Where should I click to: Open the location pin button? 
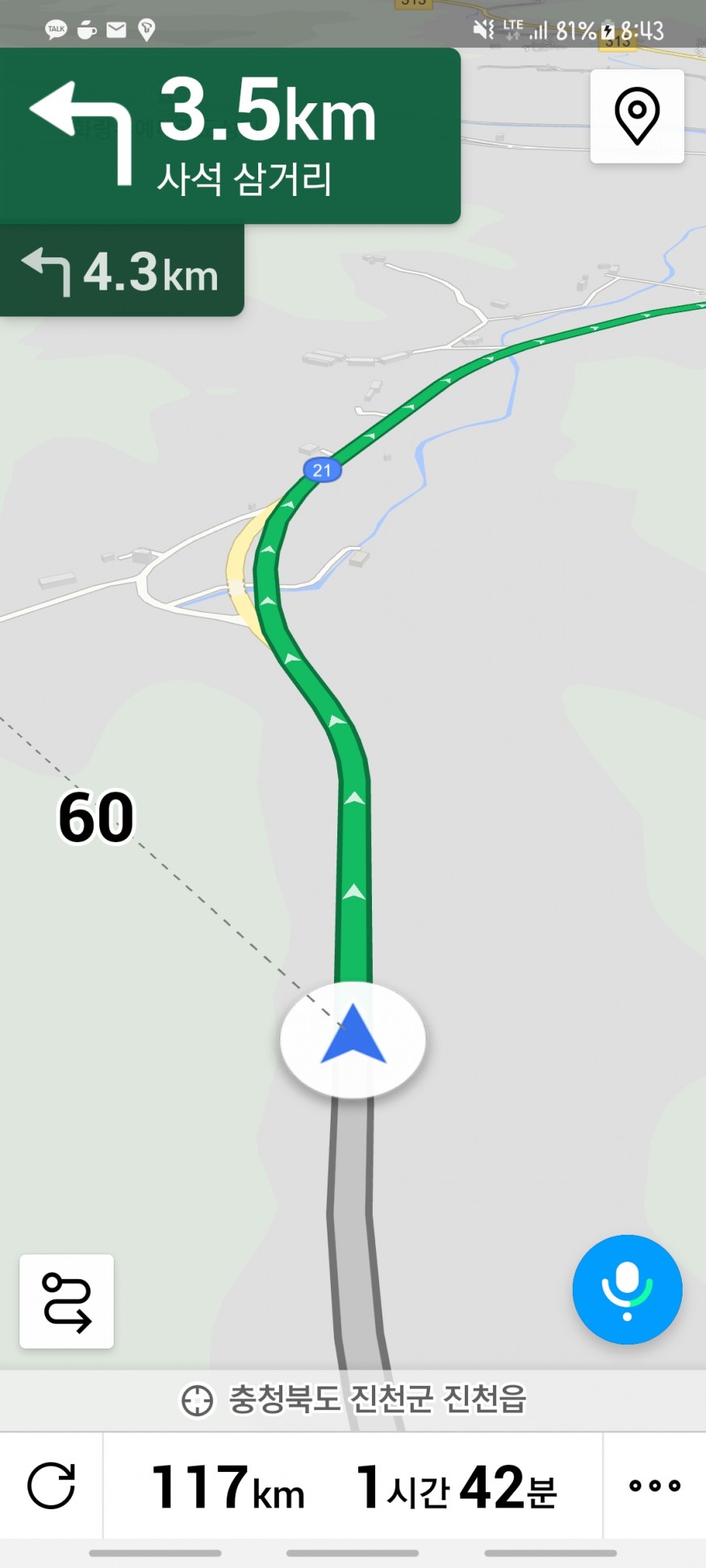(637, 116)
